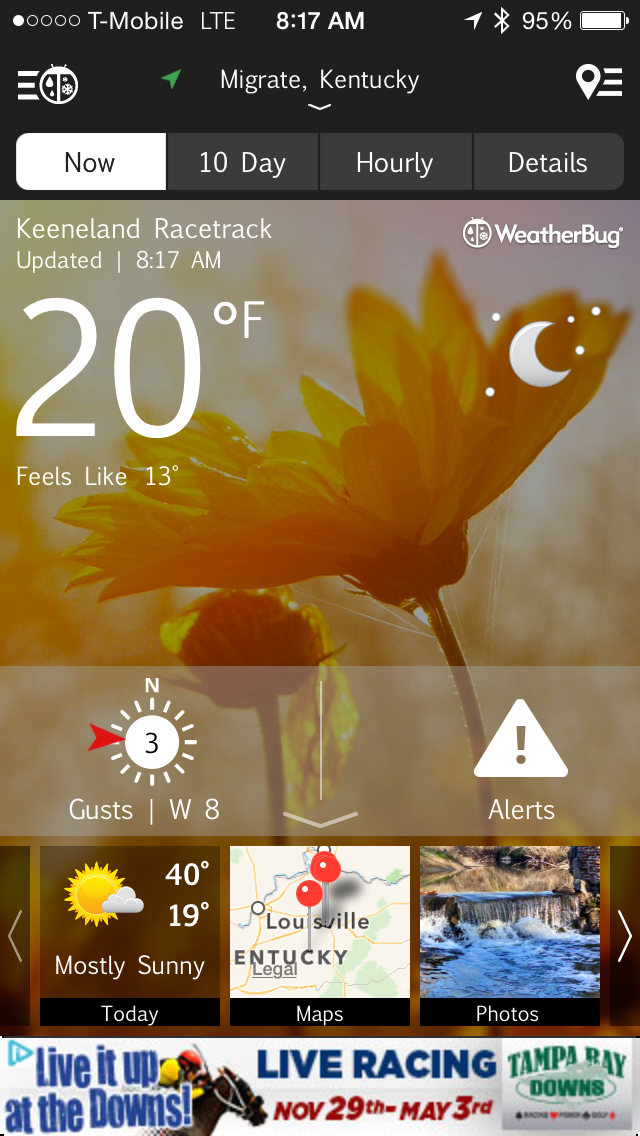The height and width of the screenshot is (1136, 640).
Task: Show previous tiles with left arrow
Action: click(x=15, y=936)
